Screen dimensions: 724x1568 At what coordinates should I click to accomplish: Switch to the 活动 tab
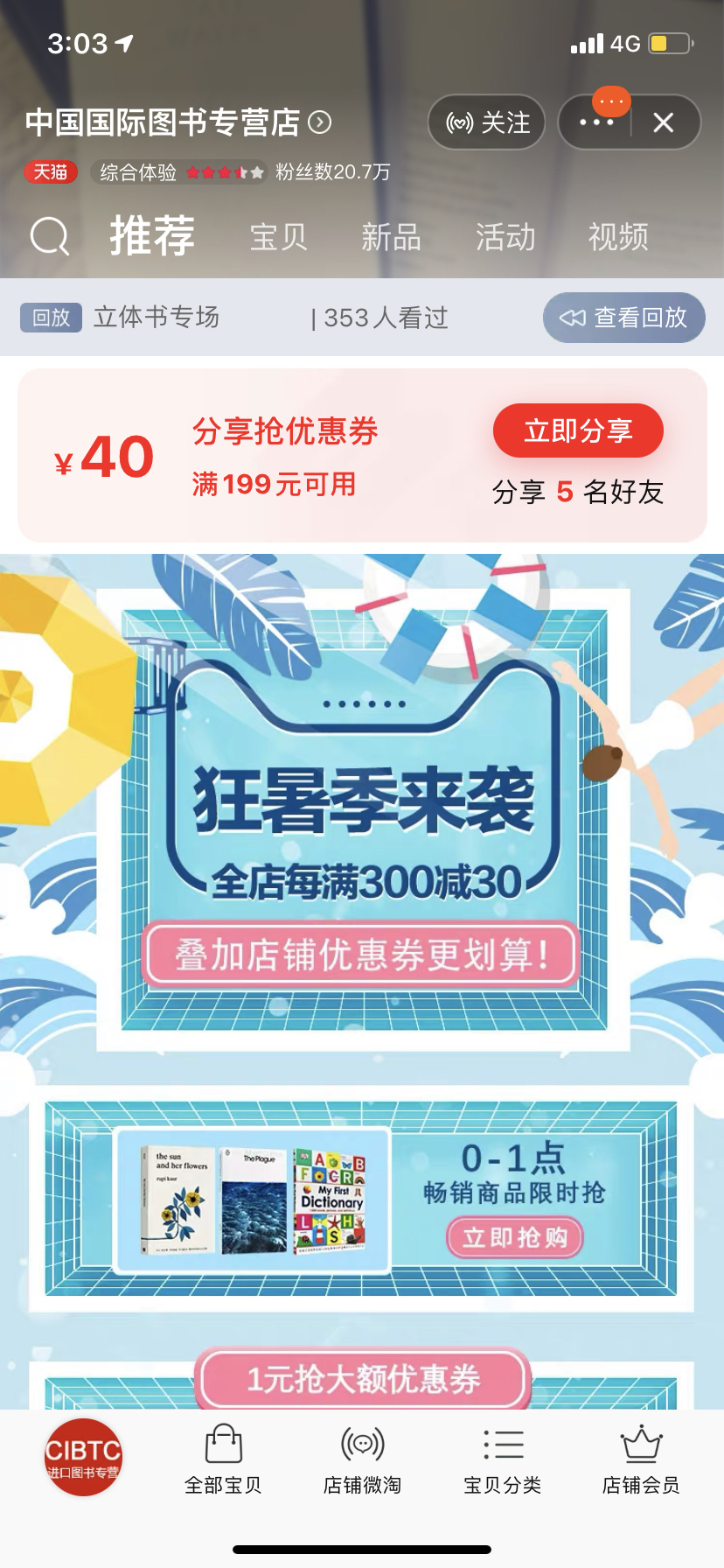point(505,237)
